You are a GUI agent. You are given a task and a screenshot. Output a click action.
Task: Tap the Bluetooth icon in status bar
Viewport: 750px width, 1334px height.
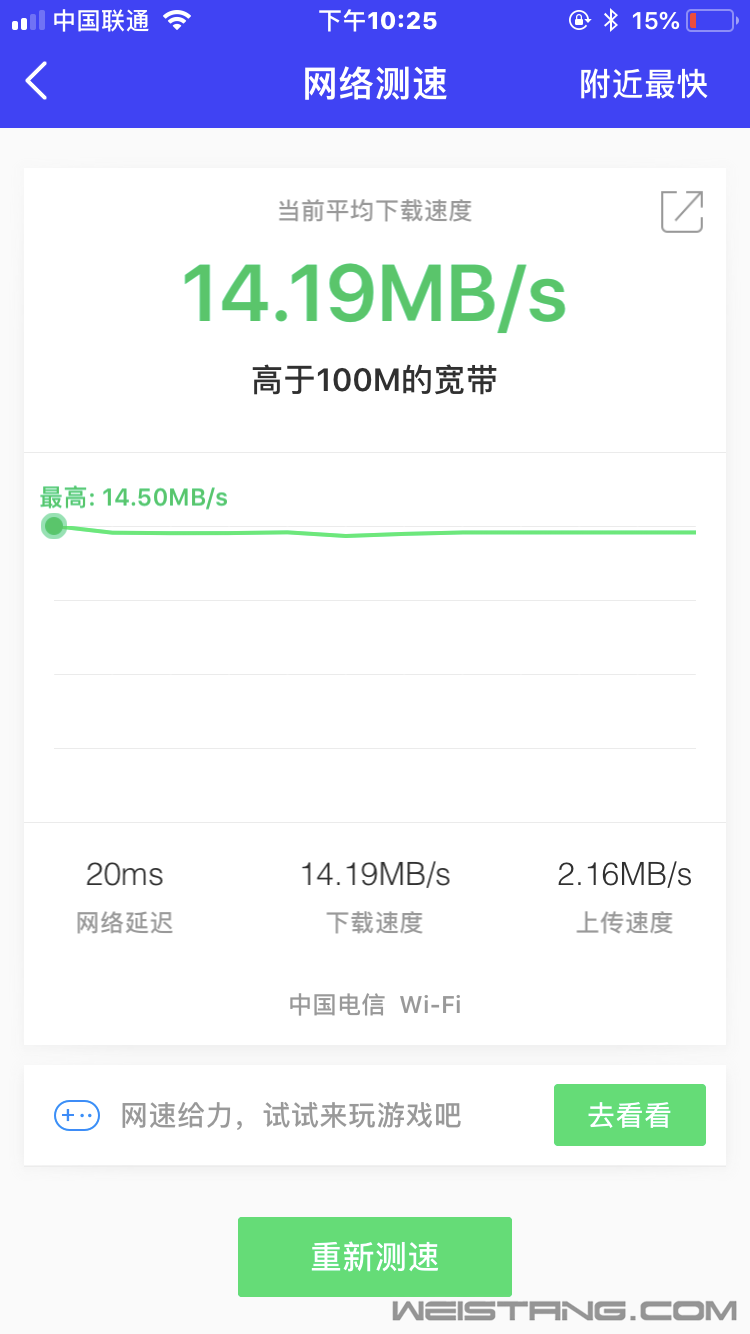(613, 20)
